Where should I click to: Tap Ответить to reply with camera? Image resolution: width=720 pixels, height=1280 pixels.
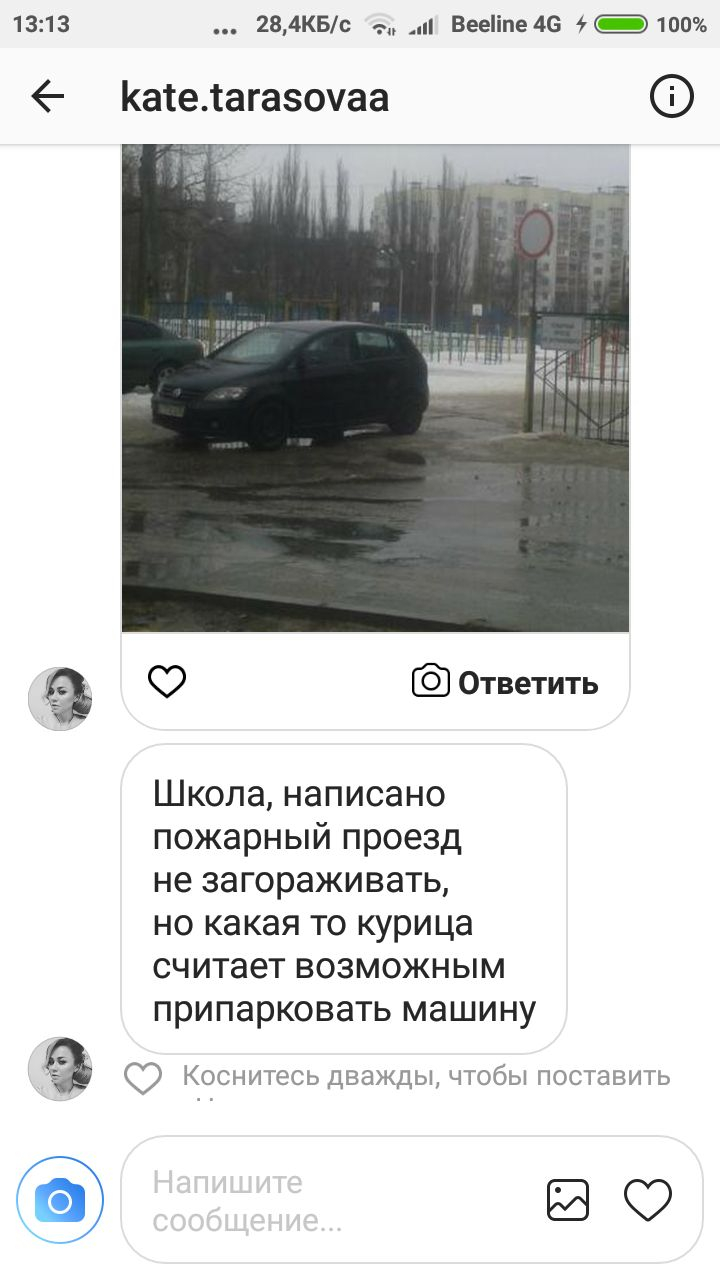(x=505, y=682)
